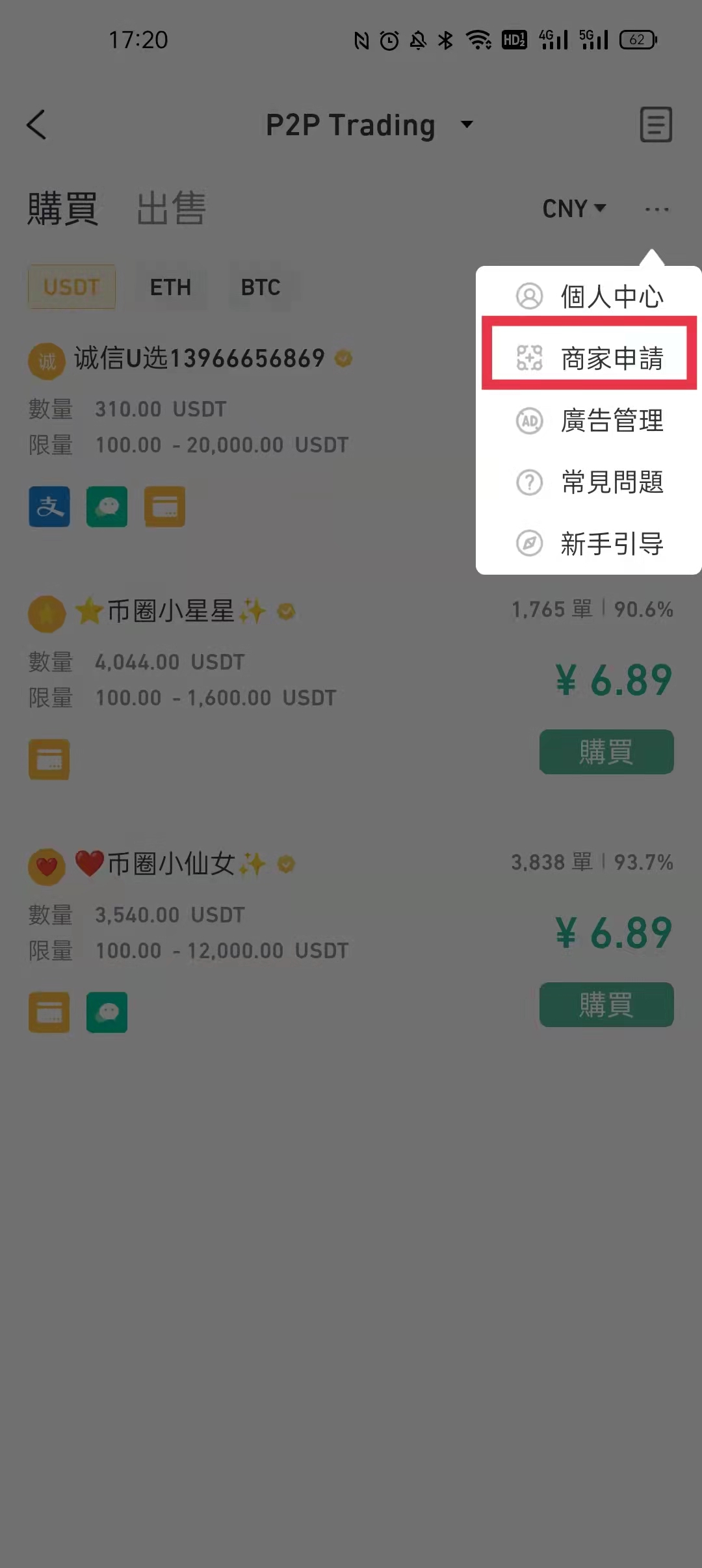Tap the back arrow icon

37,125
